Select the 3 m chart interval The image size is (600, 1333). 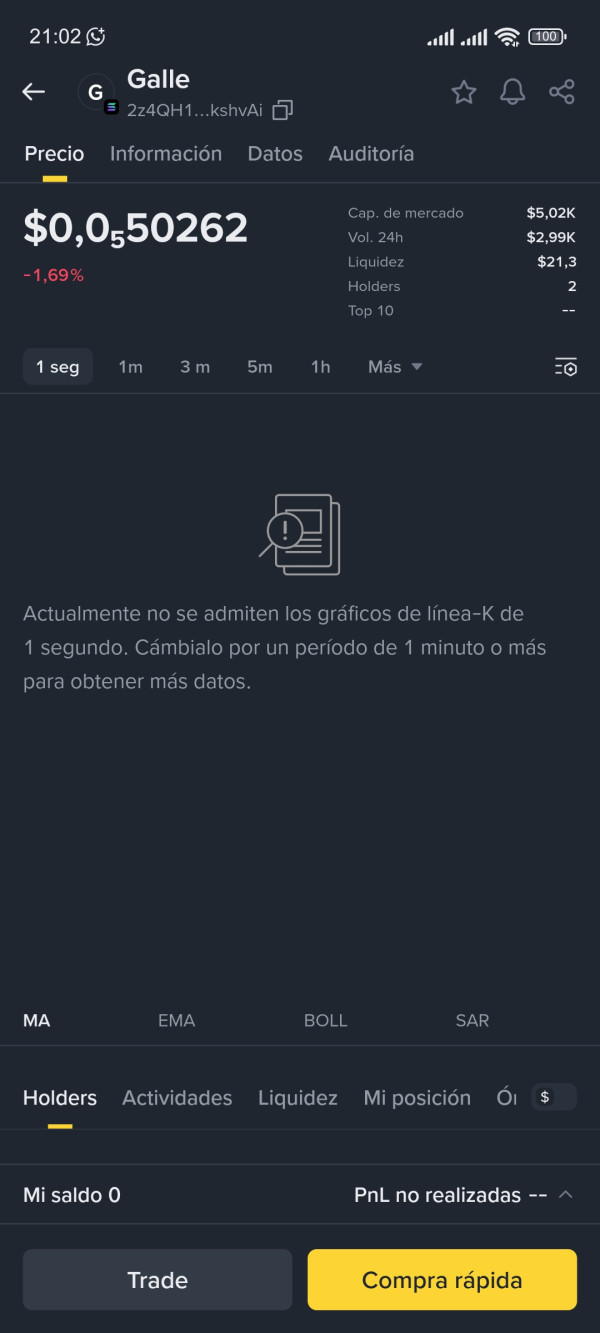(195, 367)
